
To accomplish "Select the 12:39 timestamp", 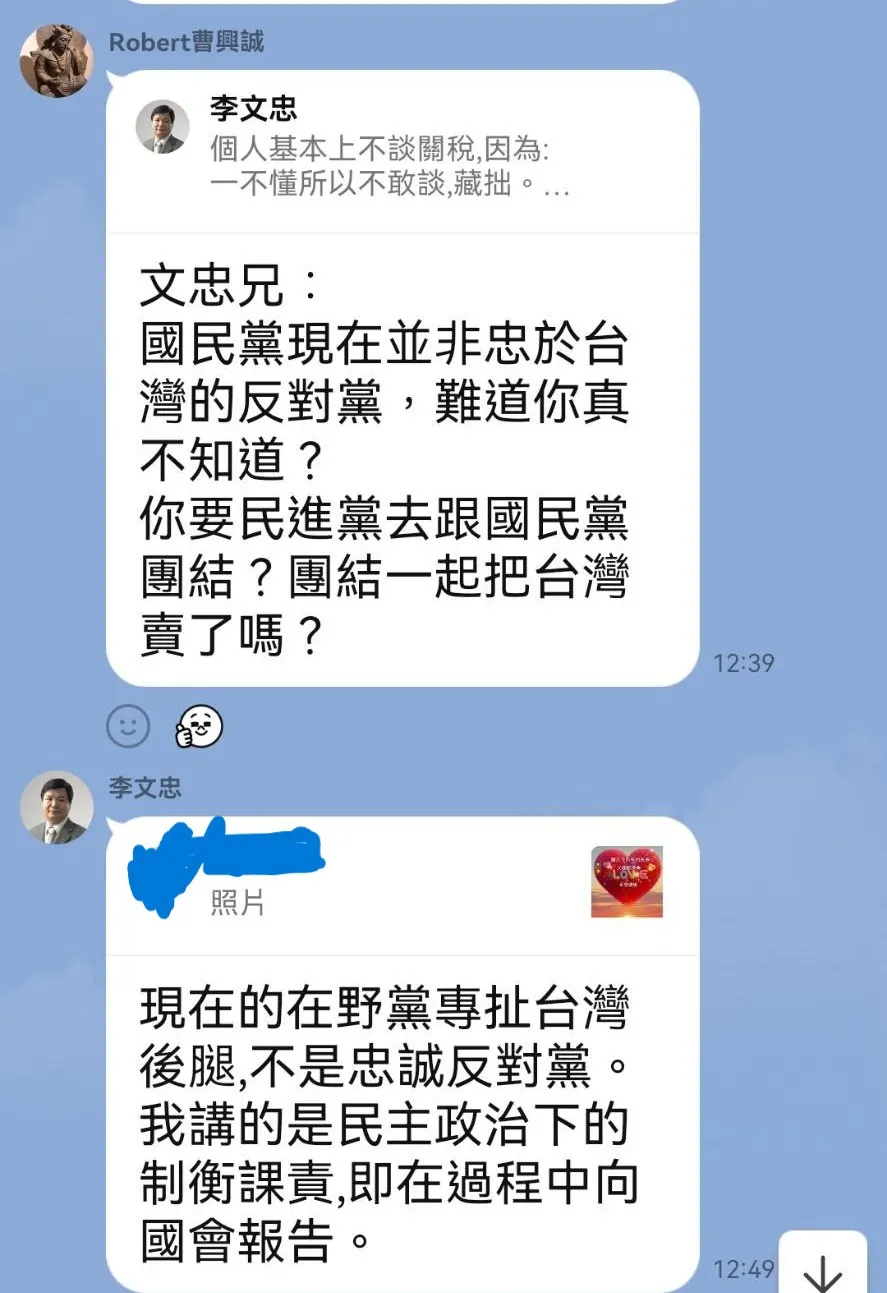I will pos(744,662).
